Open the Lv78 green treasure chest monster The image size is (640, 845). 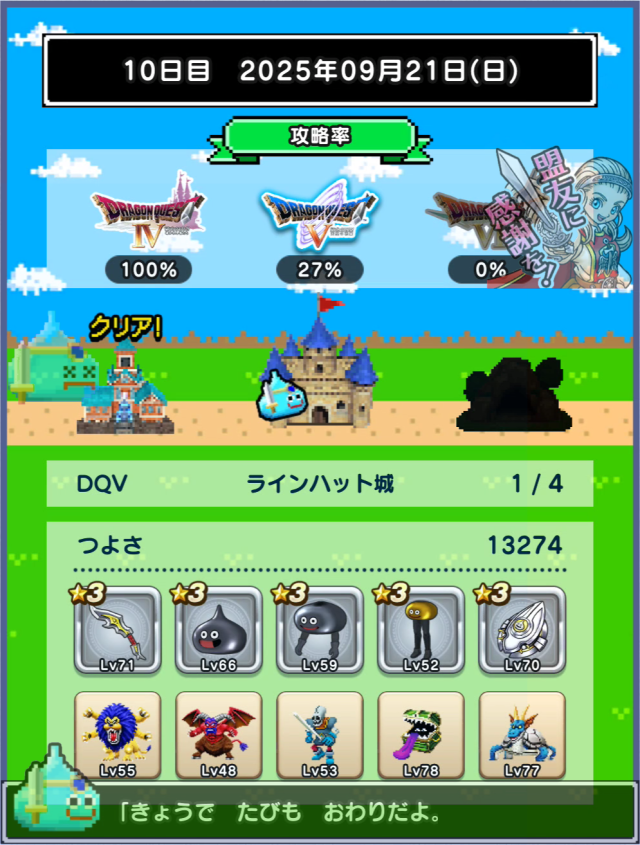[421, 735]
